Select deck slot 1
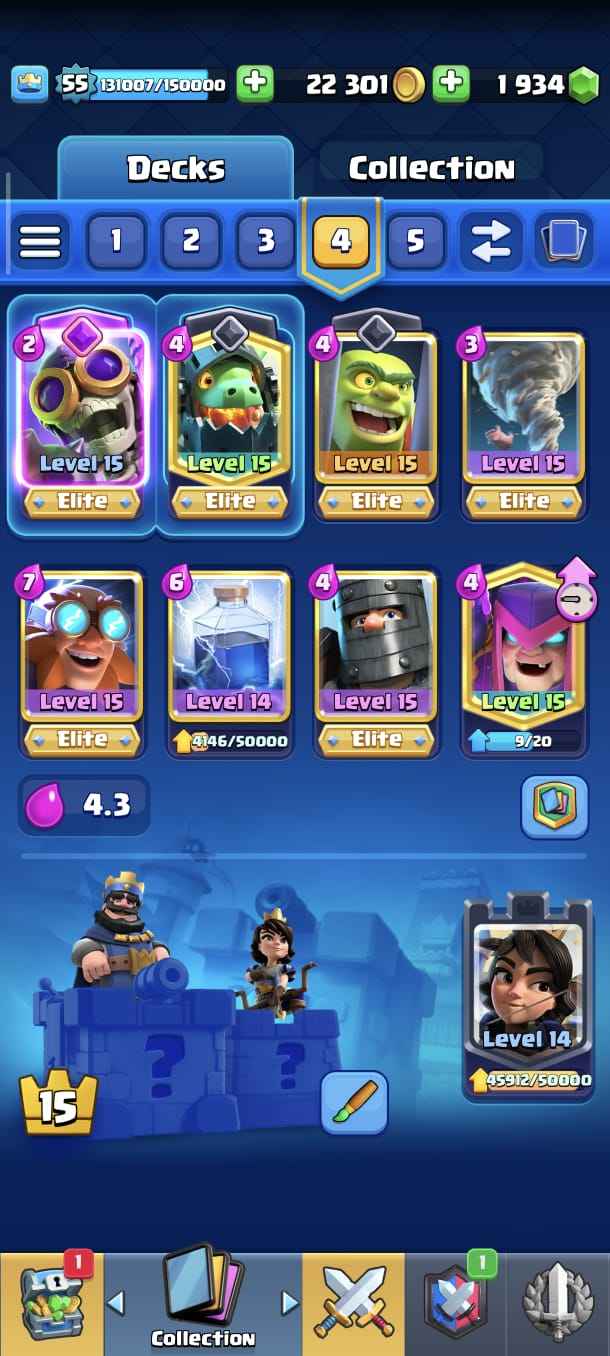 [116, 241]
